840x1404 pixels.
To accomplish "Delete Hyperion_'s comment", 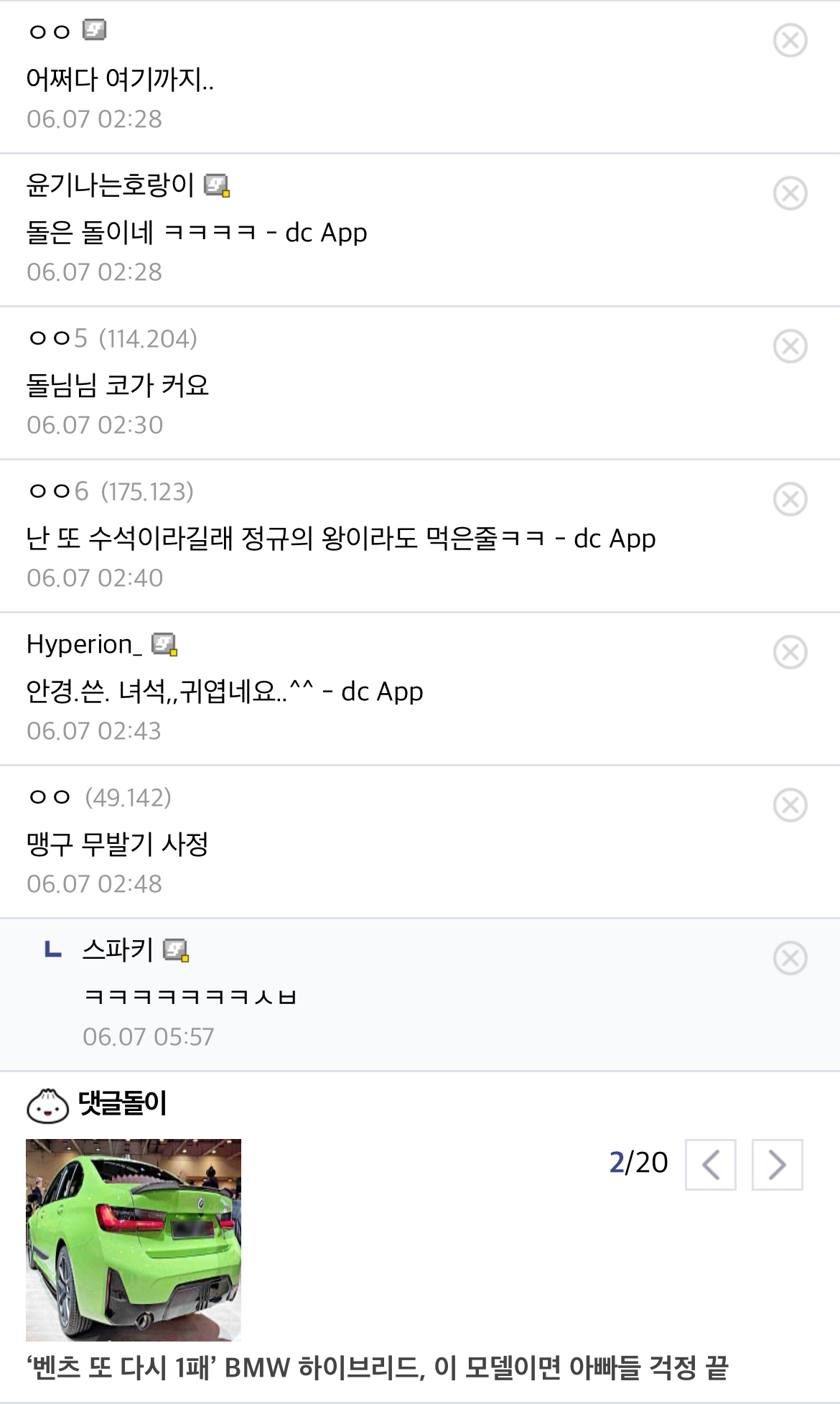I will (790, 652).
